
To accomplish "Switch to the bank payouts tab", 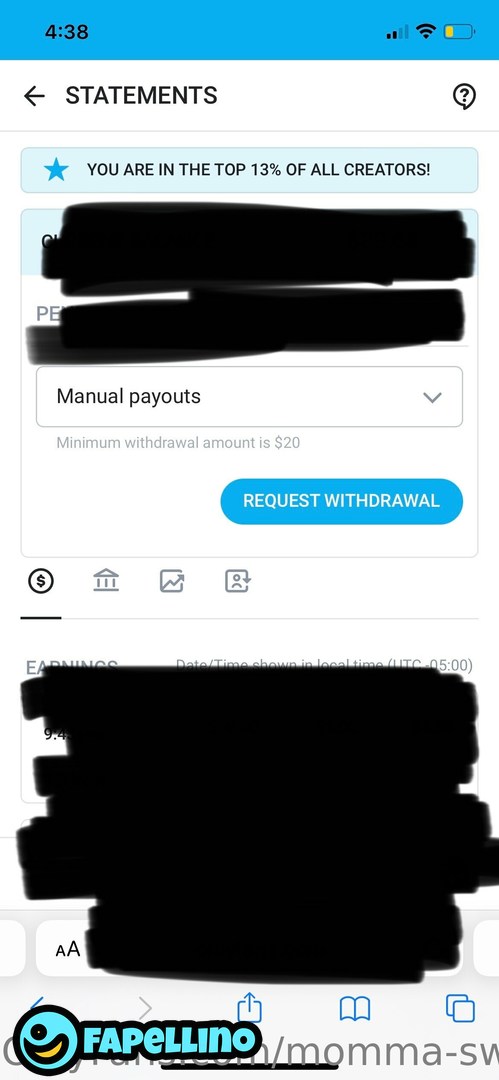I will (105, 581).
